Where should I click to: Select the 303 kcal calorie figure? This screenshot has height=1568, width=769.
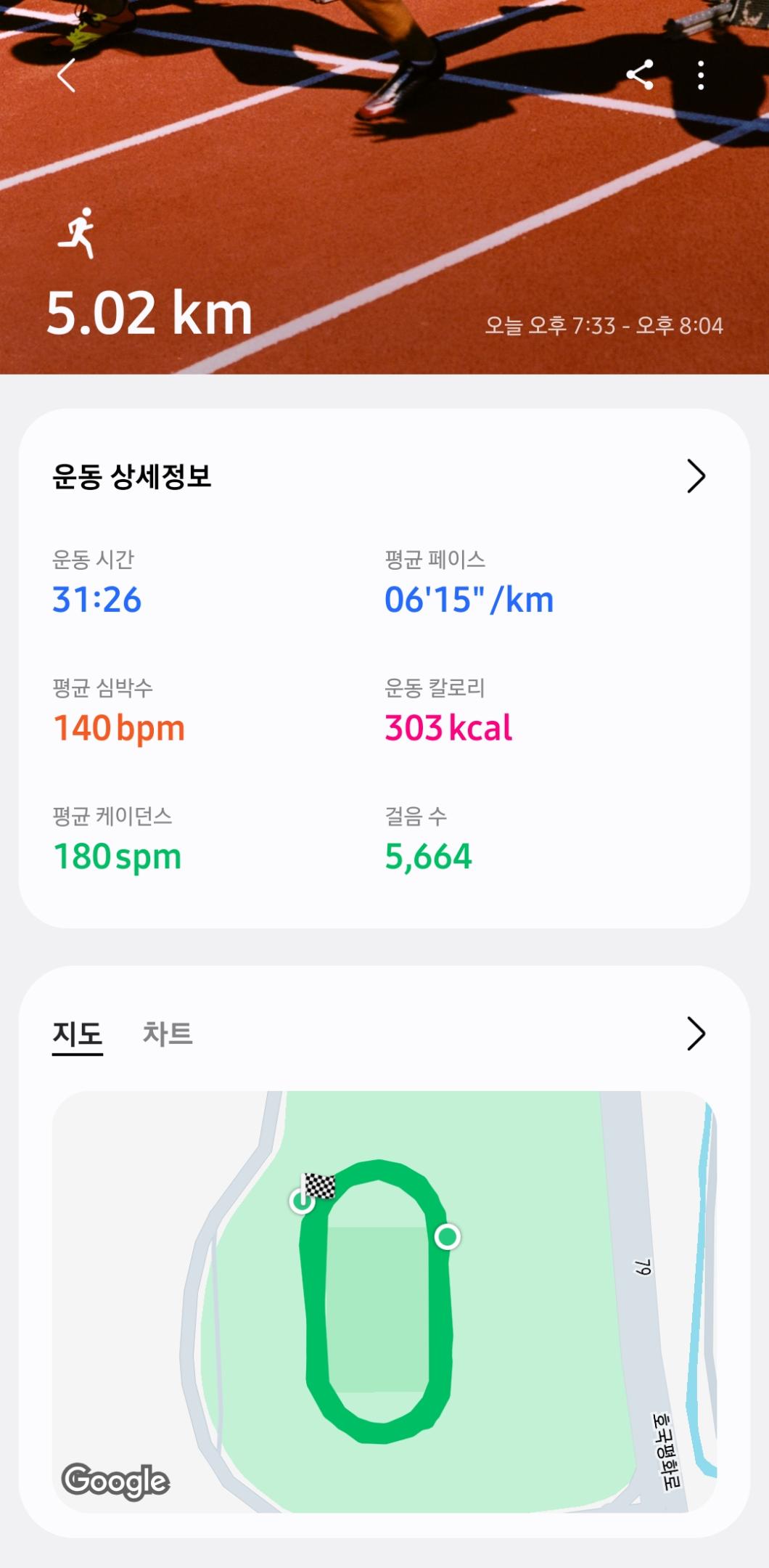(448, 730)
